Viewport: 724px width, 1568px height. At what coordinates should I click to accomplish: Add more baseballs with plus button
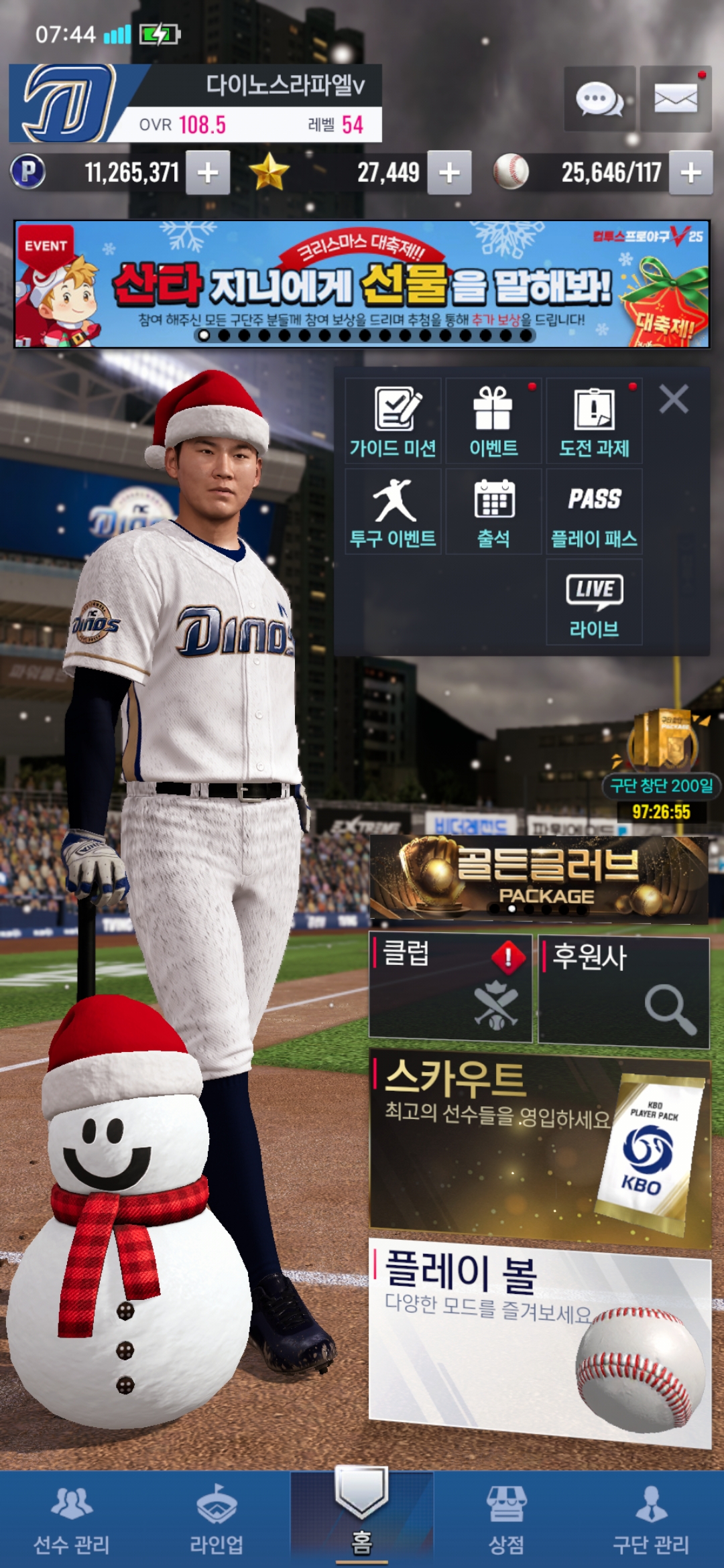tap(690, 173)
